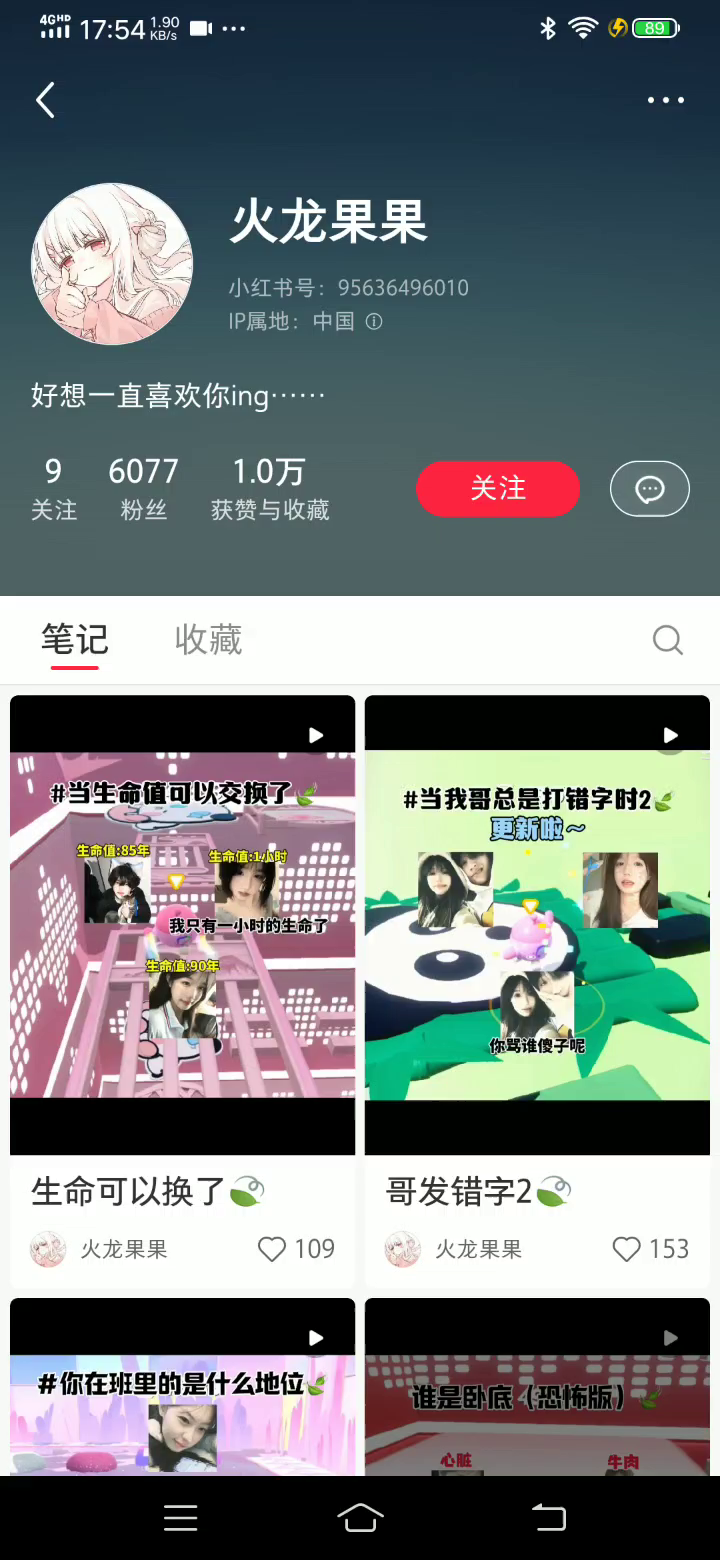Screen dimensions: 720x1560
Task: Show 获赞与收藏 likes and collects details
Action: tap(269, 488)
